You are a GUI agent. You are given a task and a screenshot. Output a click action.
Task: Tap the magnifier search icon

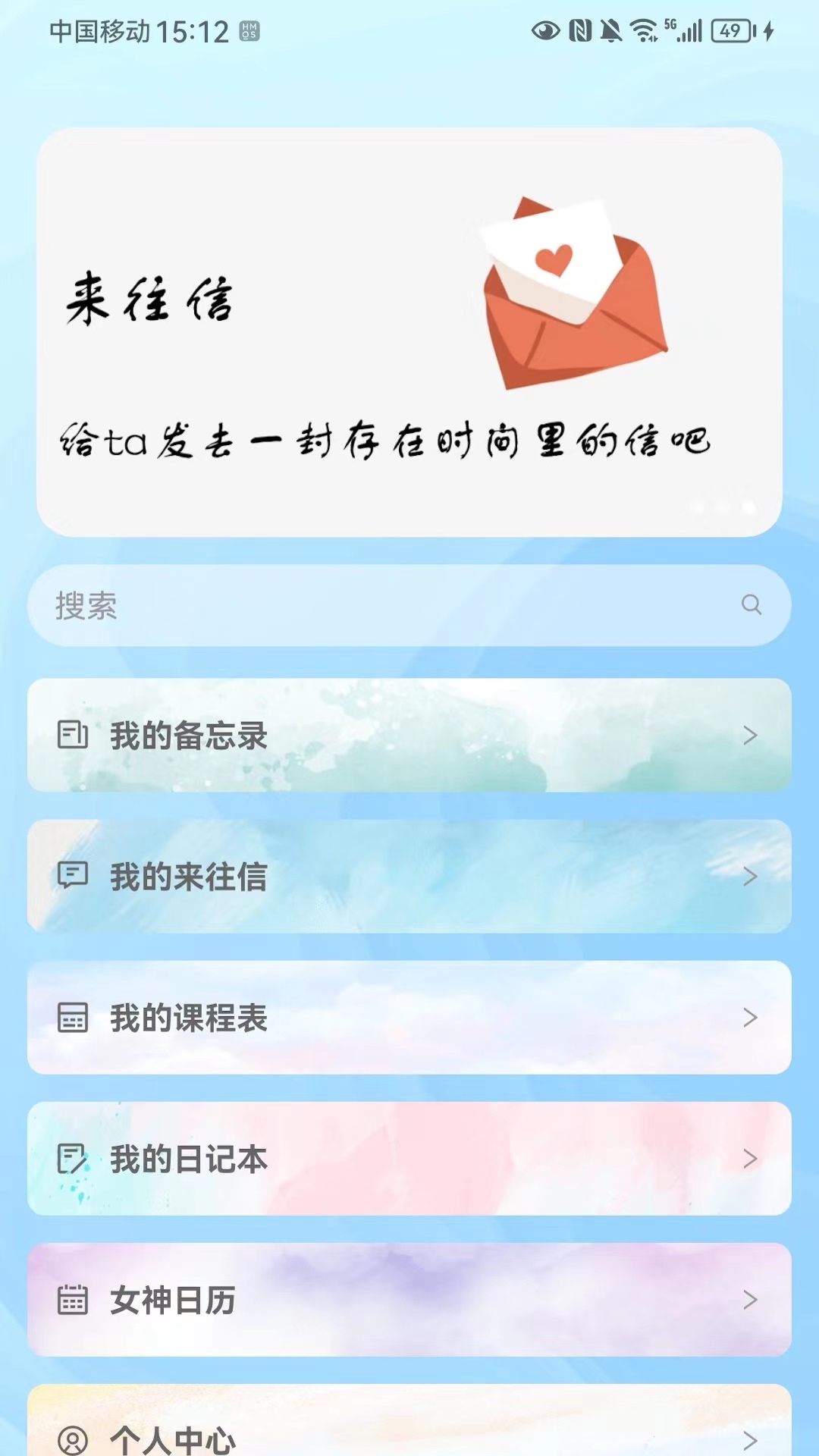[751, 605]
